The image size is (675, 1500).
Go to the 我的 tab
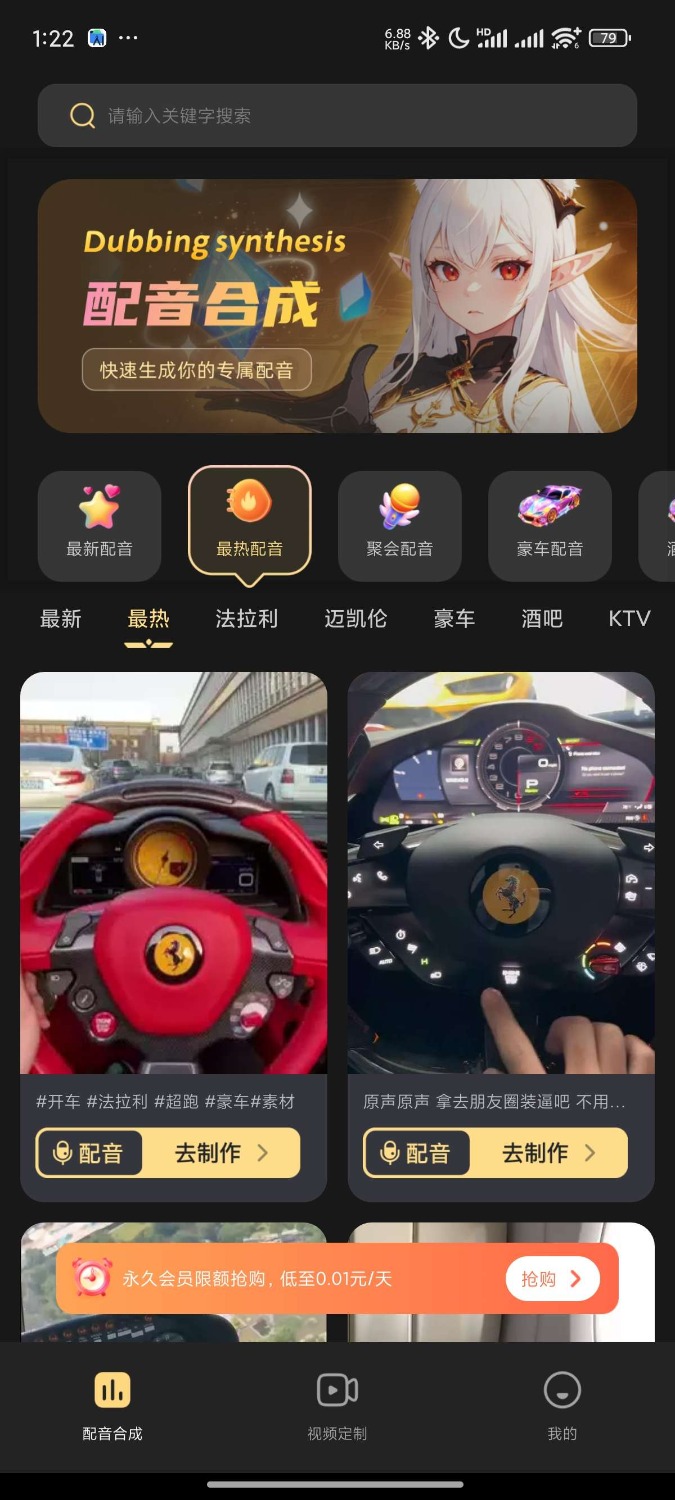click(x=562, y=1405)
